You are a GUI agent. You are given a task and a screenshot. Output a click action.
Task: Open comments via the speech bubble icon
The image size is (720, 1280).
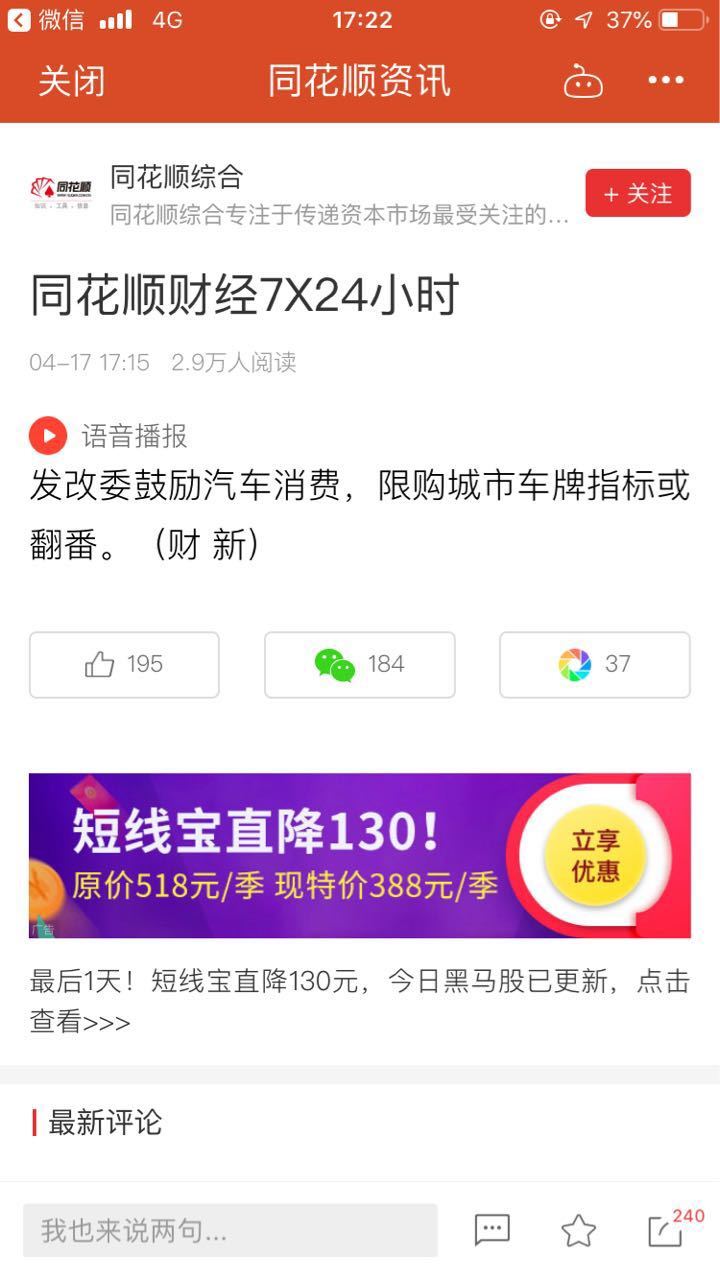[490, 1232]
